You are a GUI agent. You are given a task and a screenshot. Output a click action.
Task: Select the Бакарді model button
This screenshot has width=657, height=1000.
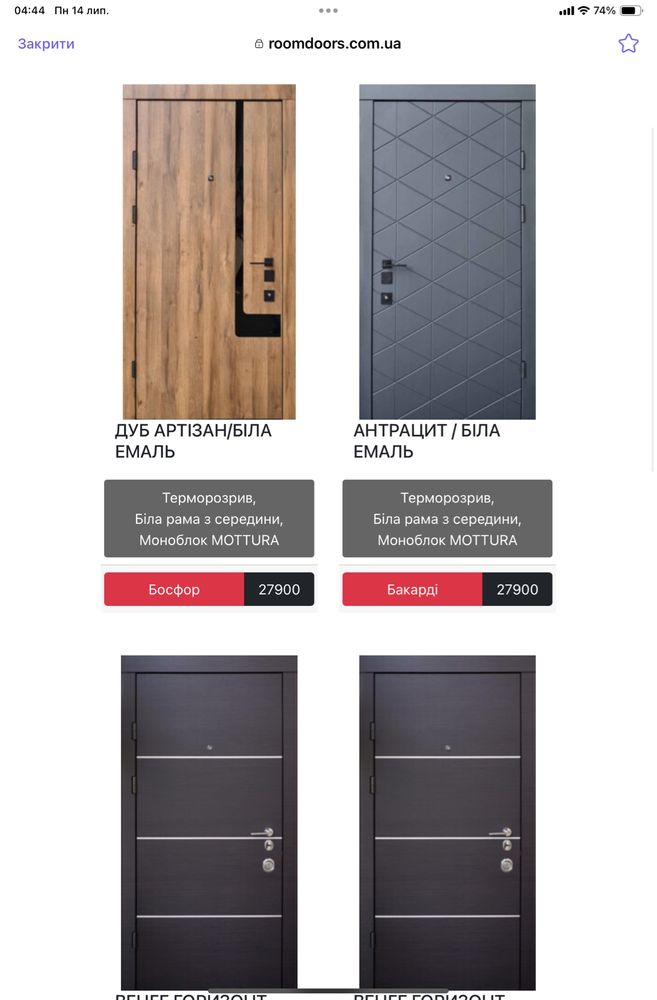412,590
